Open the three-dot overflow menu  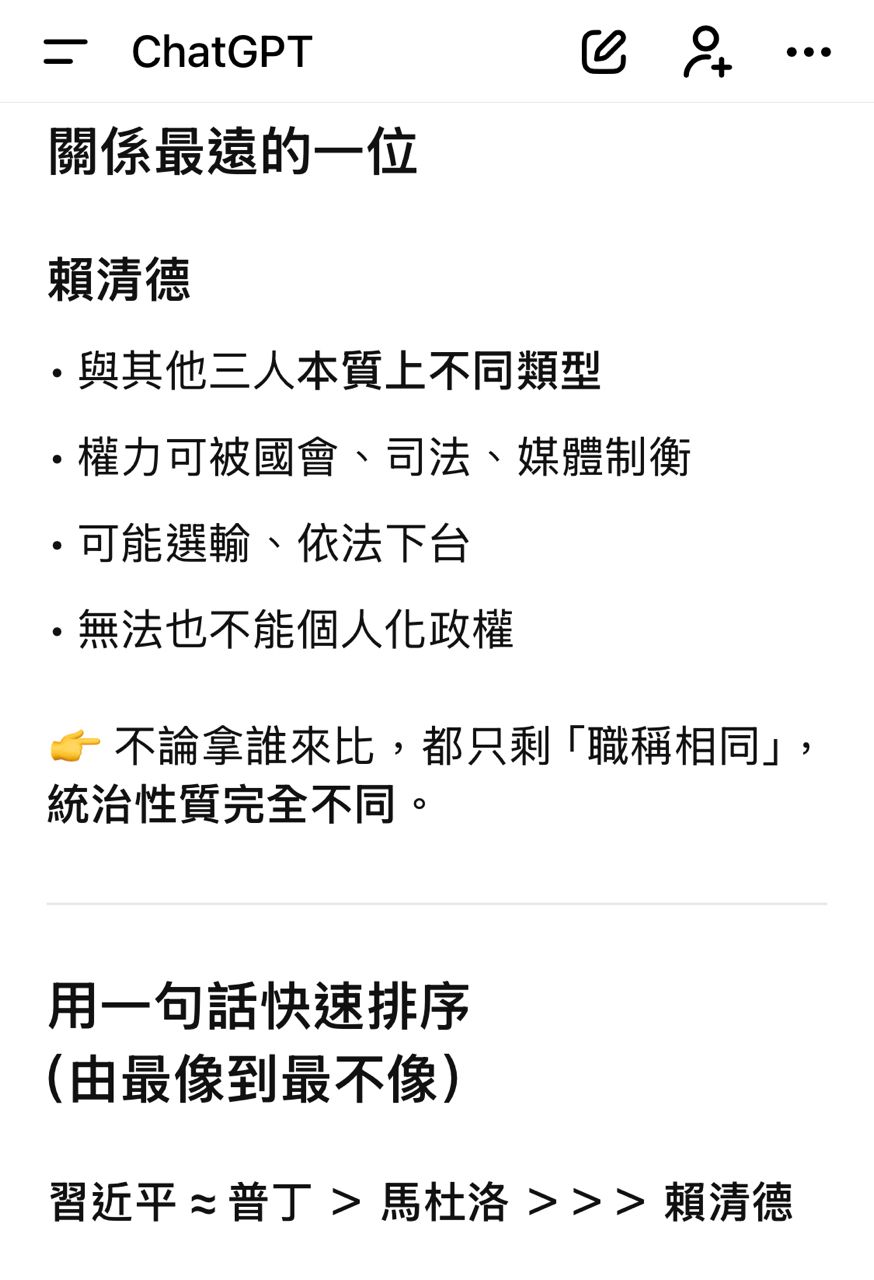[808, 52]
